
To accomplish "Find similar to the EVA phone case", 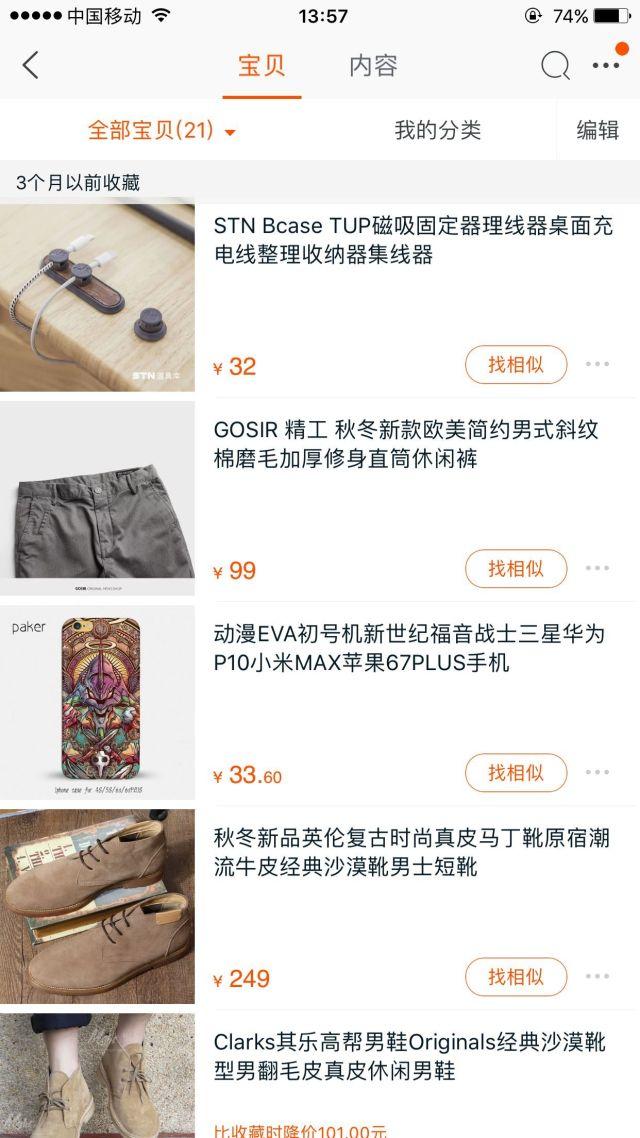I will 515,773.
